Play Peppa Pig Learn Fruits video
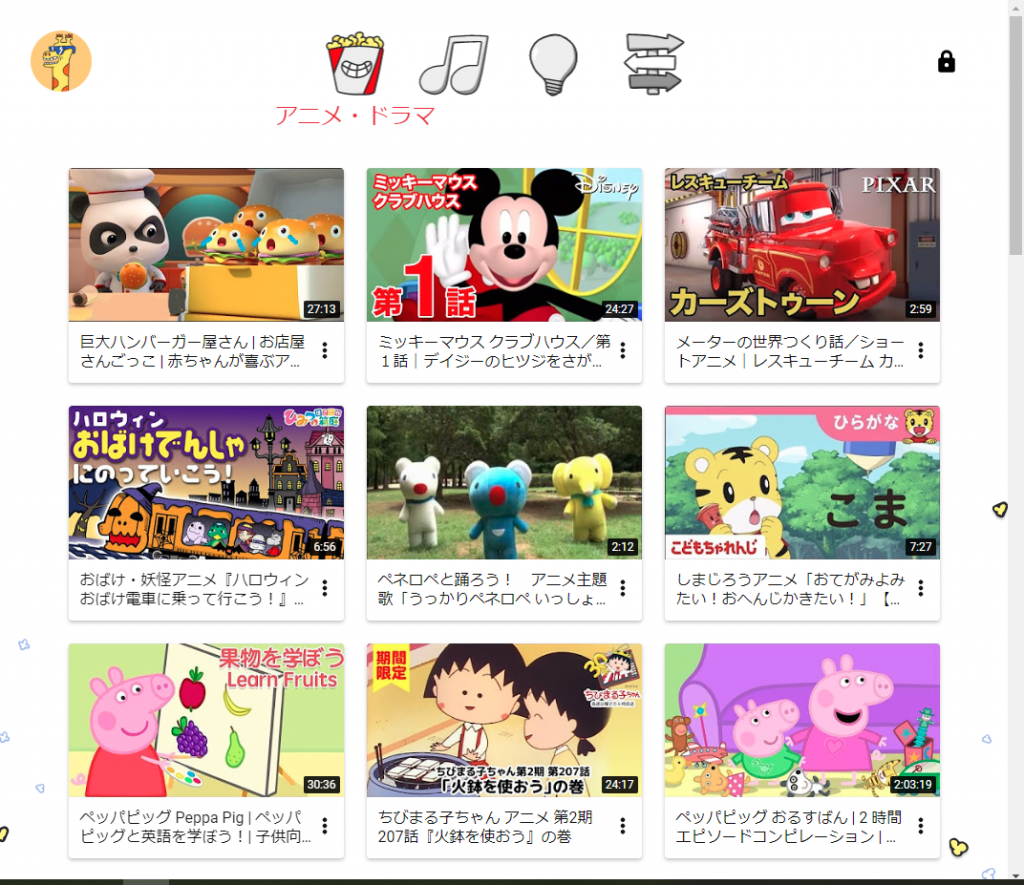Screen dimensions: 1024x885 pos(206,721)
